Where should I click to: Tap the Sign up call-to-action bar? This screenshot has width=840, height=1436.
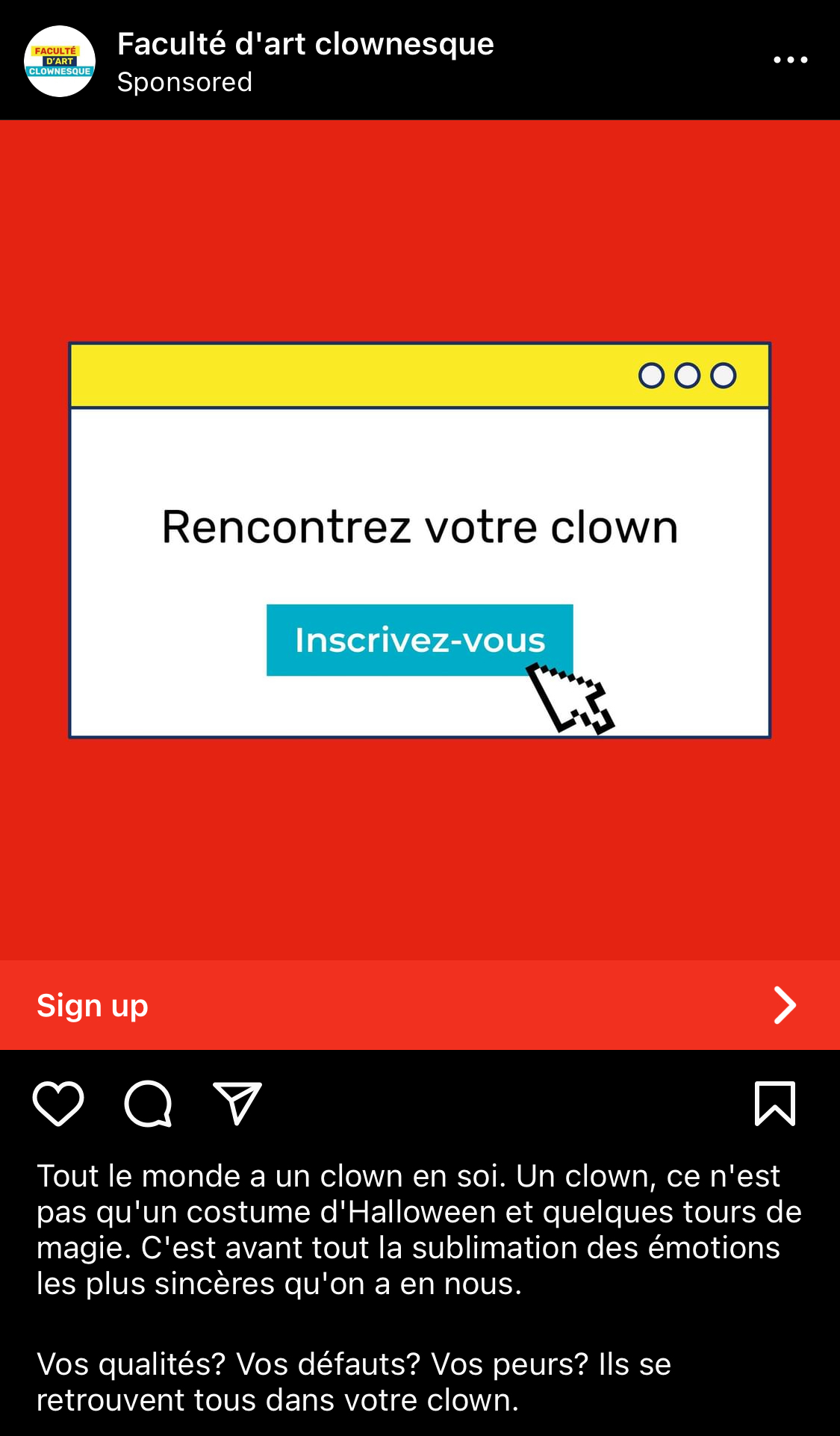pyautogui.click(x=420, y=1005)
